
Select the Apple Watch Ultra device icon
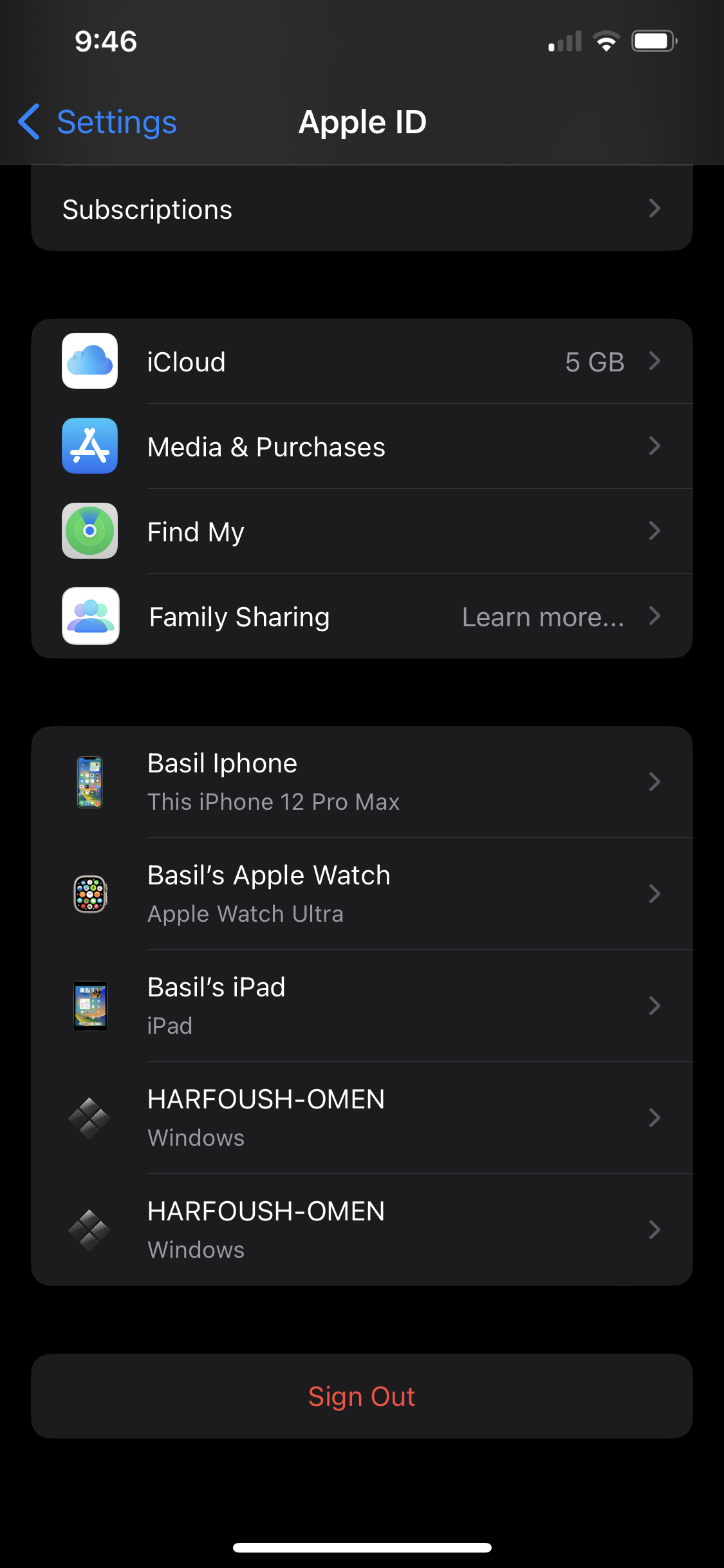[x=89, y=893]
